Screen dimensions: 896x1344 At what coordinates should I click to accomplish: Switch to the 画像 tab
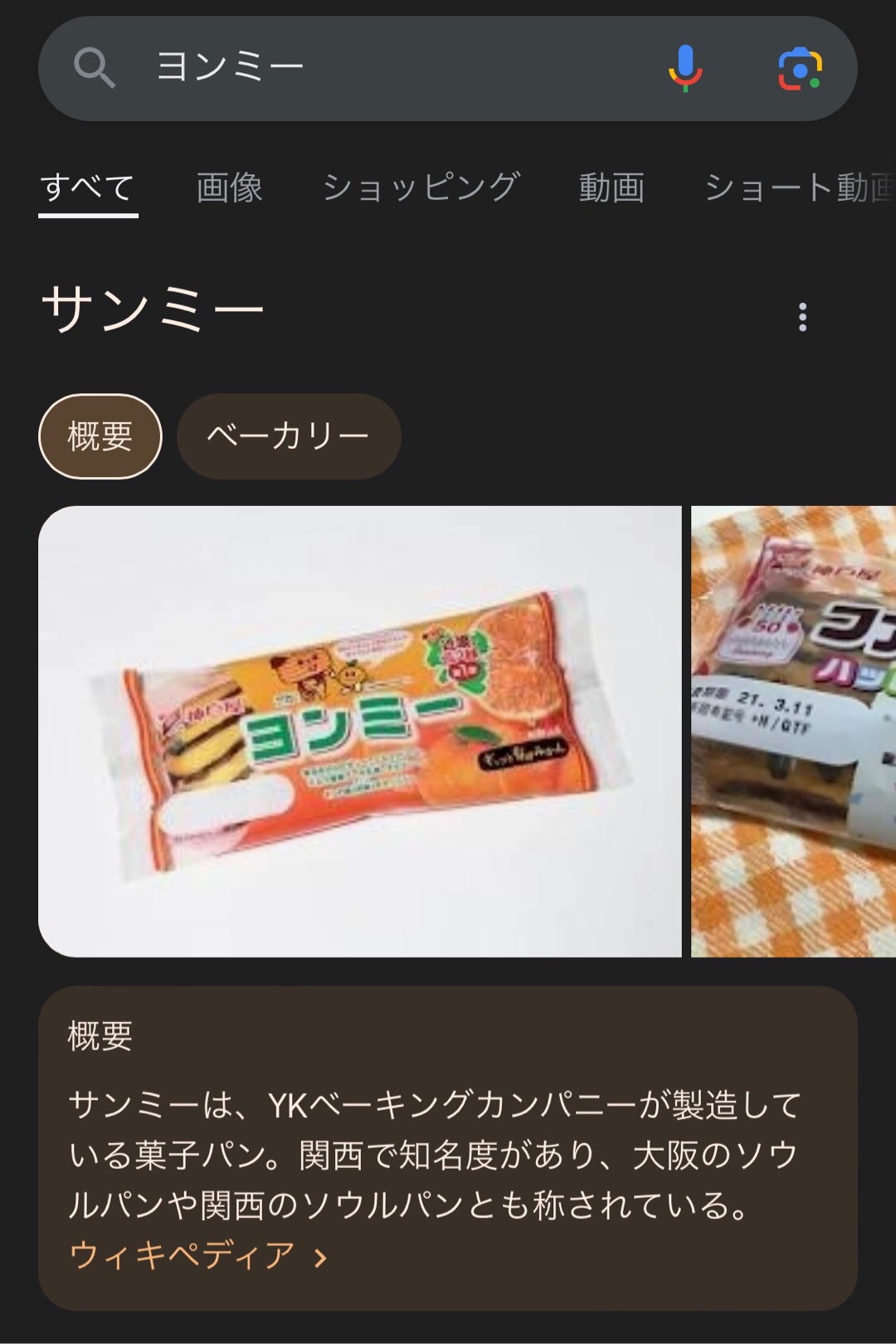tap(229, 187)
